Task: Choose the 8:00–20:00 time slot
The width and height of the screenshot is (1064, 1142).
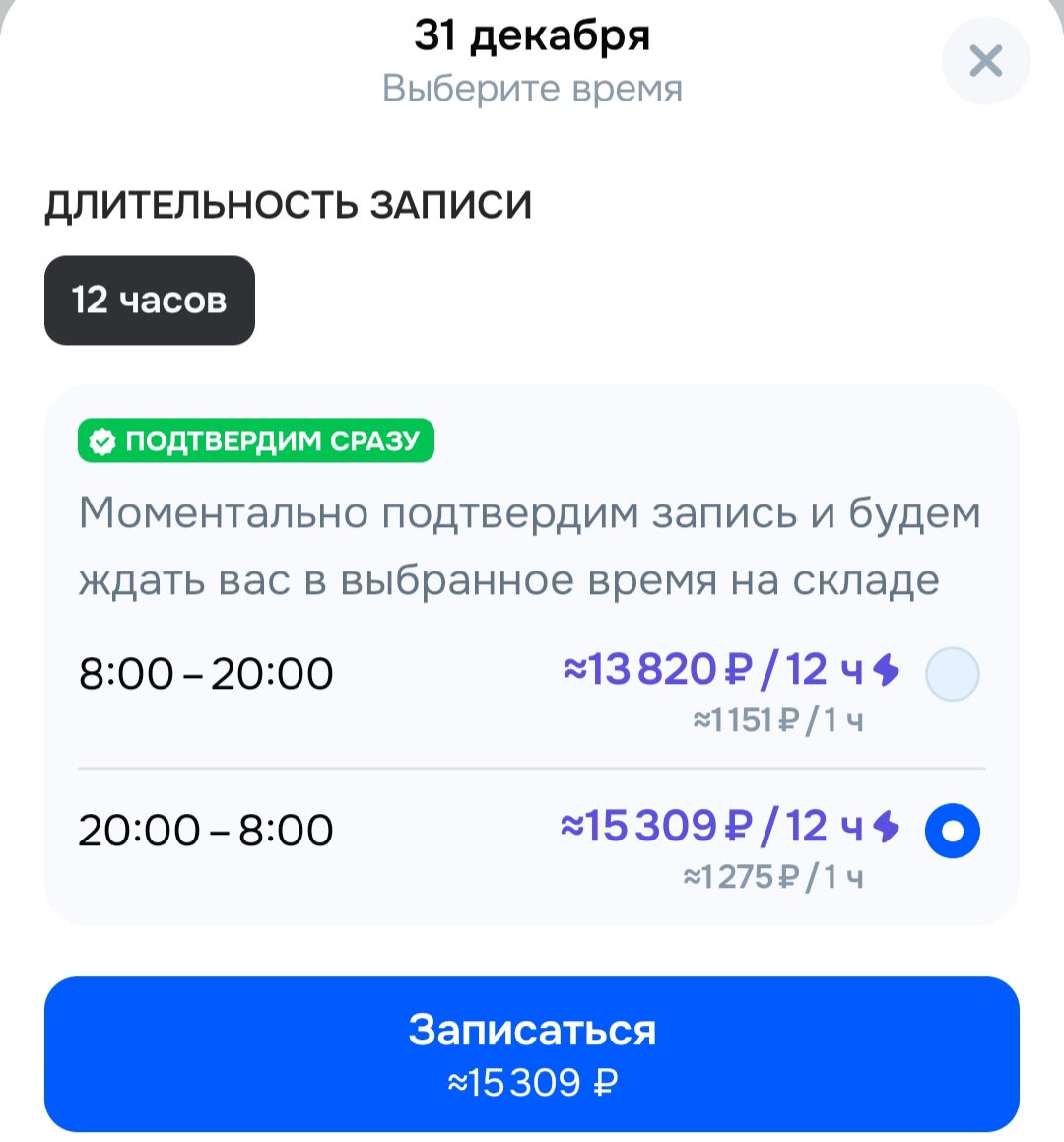Action: coord(952,675)
